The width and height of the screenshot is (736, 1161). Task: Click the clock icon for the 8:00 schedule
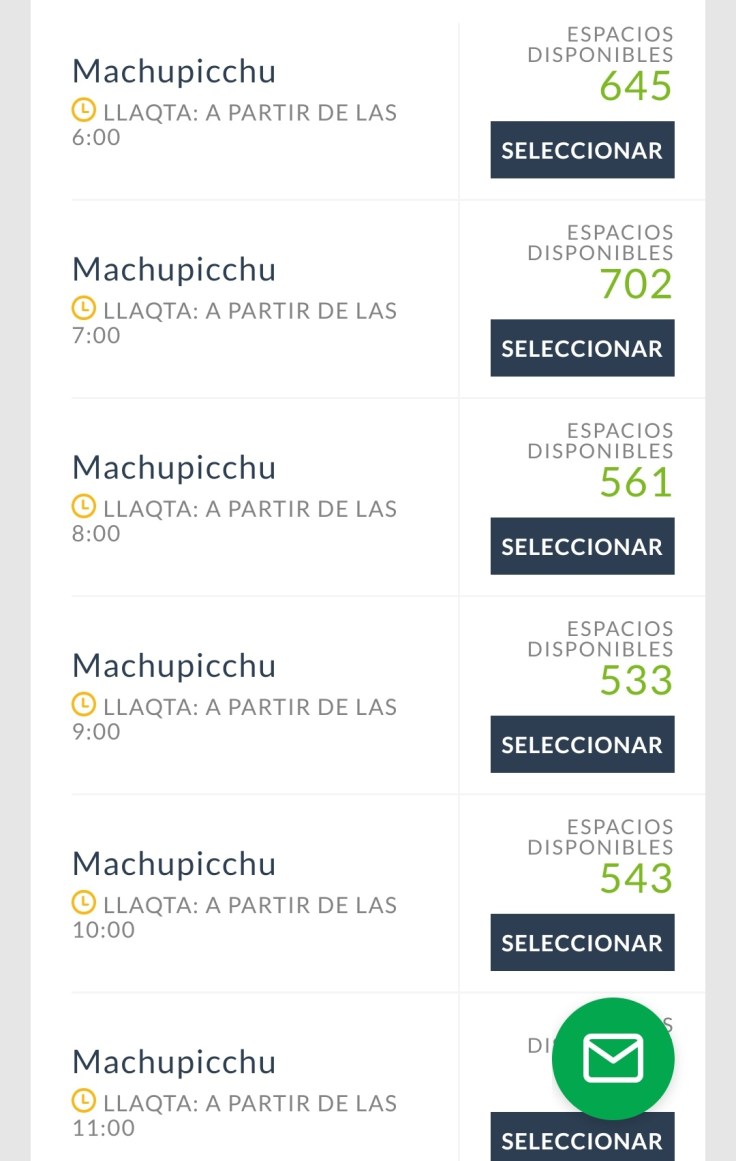click(x=84, y=508)
